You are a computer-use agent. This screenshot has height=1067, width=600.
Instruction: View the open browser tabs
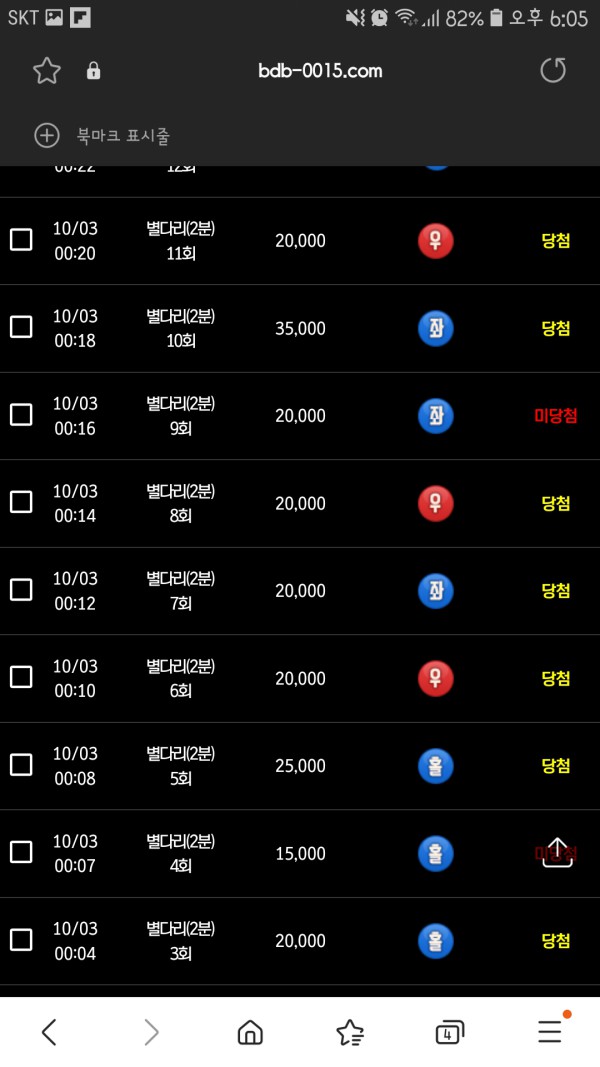(450, 1032)
